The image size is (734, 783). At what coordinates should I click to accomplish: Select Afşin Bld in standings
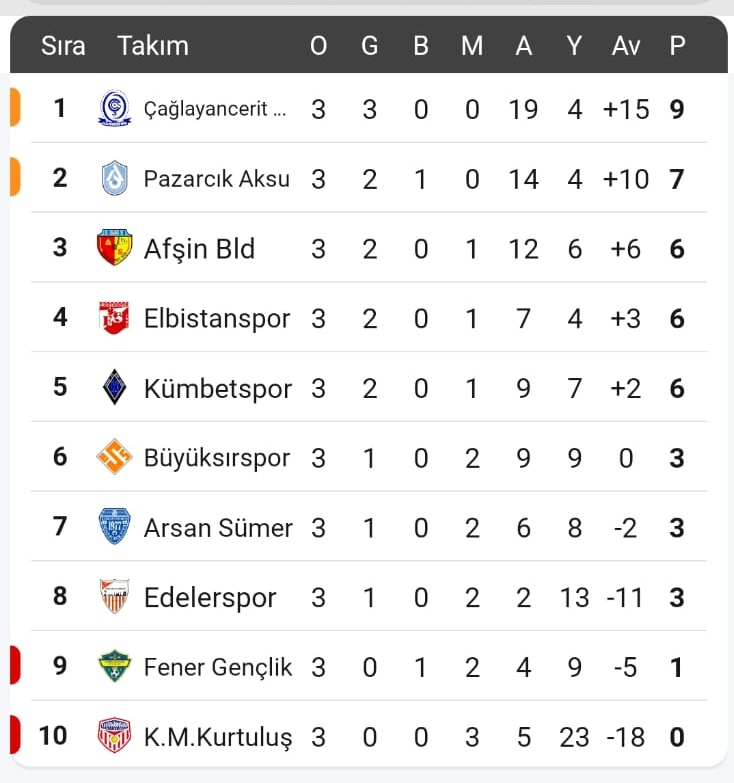click(199, 248)
